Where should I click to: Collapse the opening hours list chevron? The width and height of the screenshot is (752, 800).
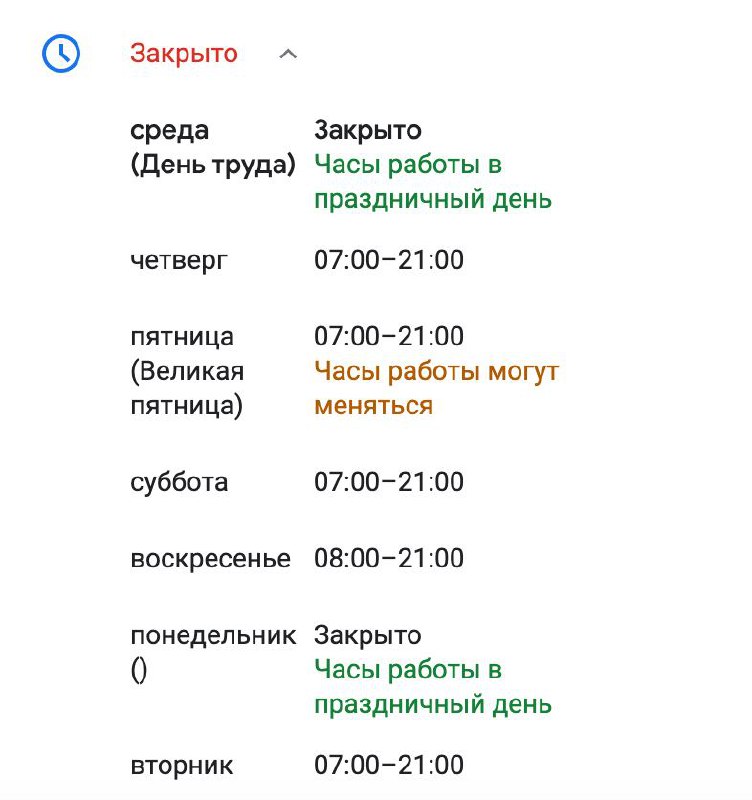click(288, 54)
